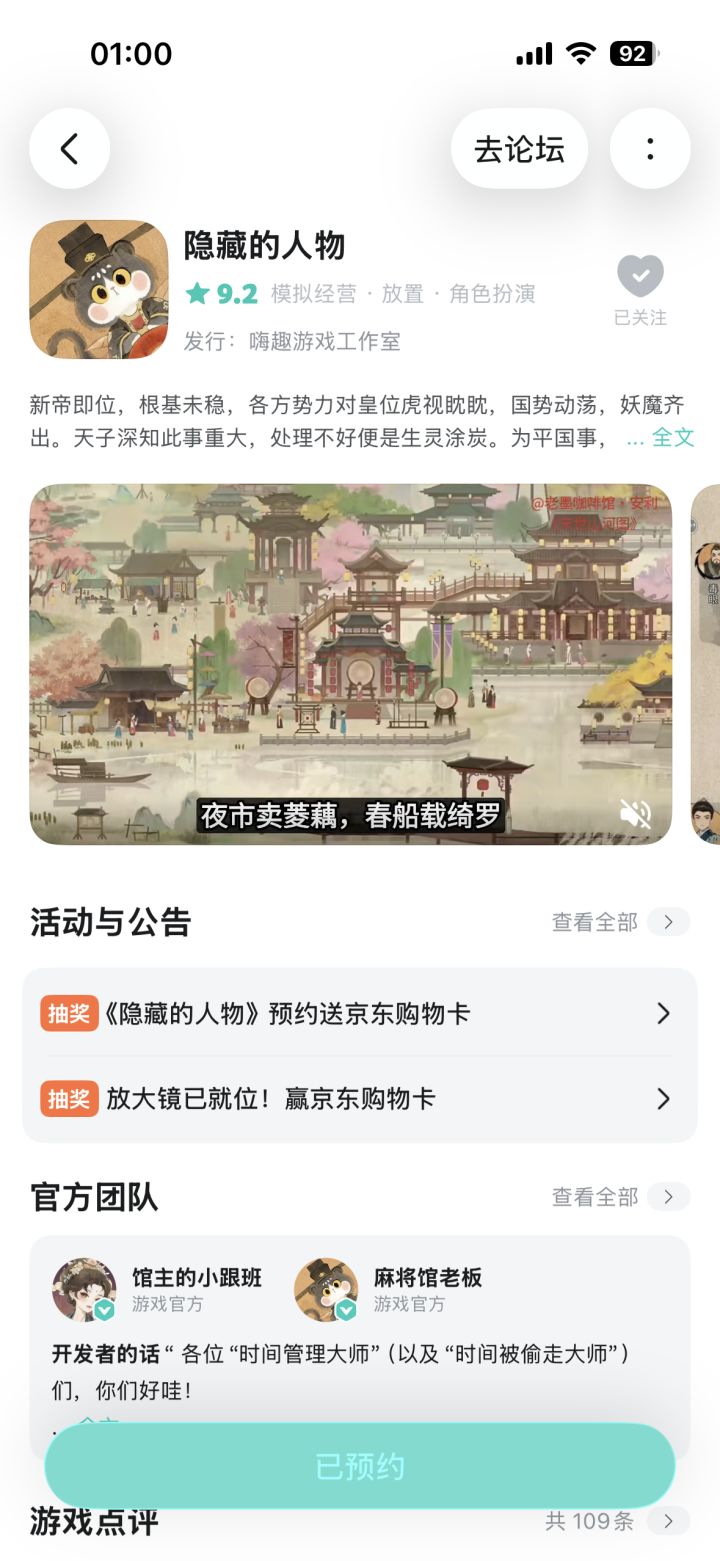The height and width of the screenshot is (1561, 720).
Task: Open the three-dot overflow menu
Action: coord(650,149)
